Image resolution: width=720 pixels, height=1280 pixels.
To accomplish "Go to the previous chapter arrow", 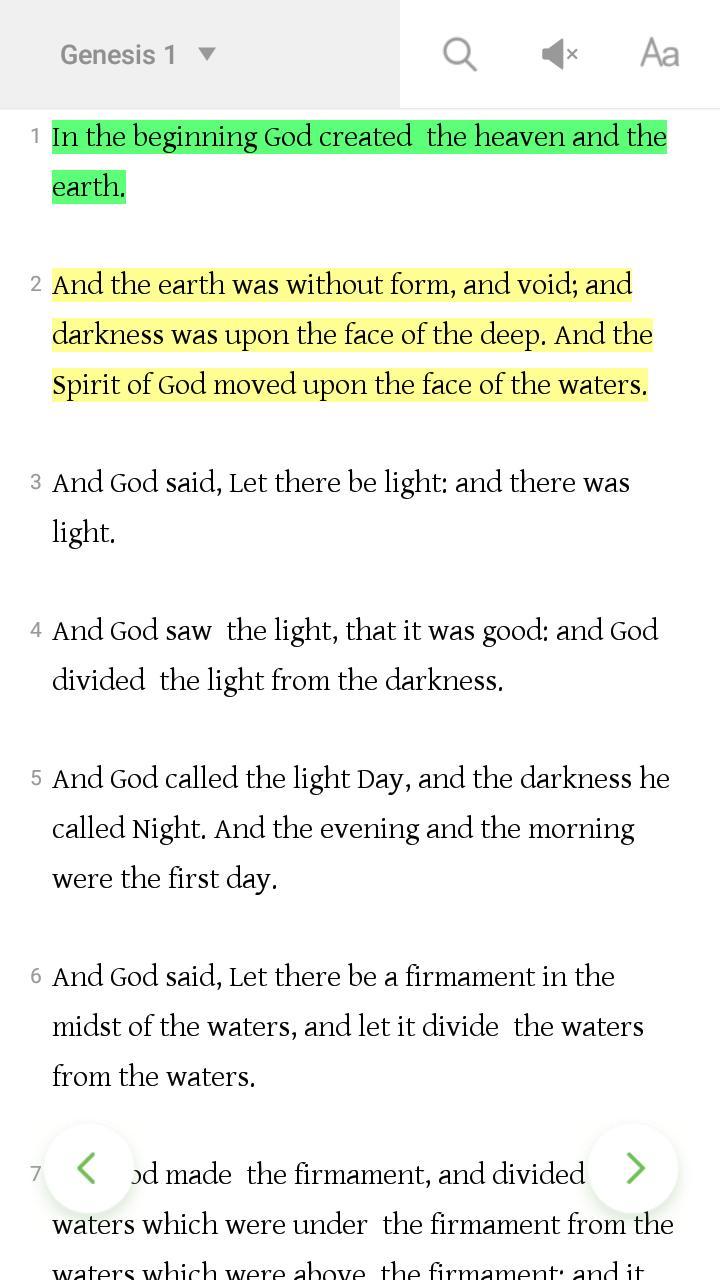I will pos(87,1168).
